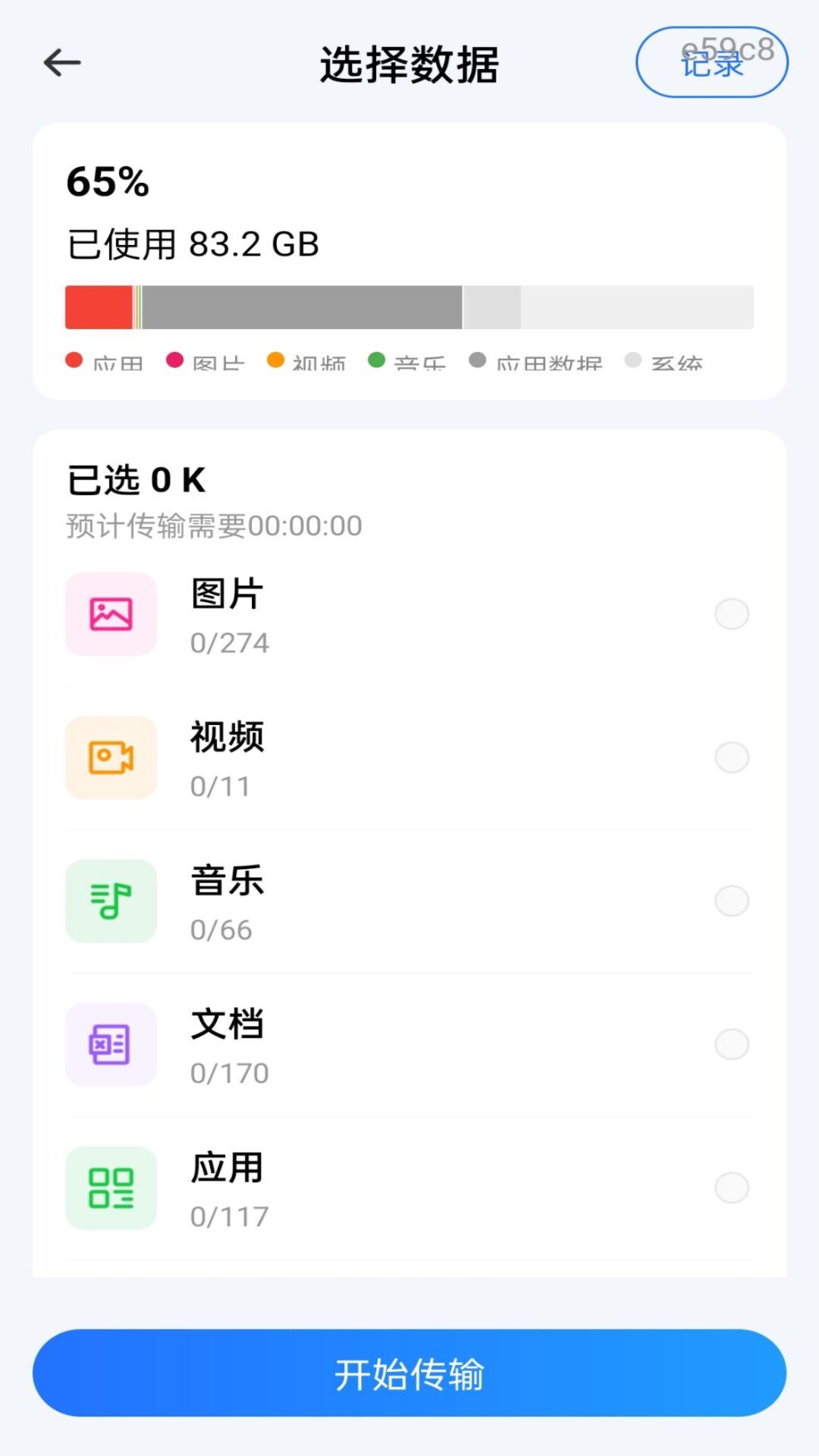Viewport: 819px width, 1456px height.
Task: Click the 选择数据 title text
Action: (x=409, y=64)
